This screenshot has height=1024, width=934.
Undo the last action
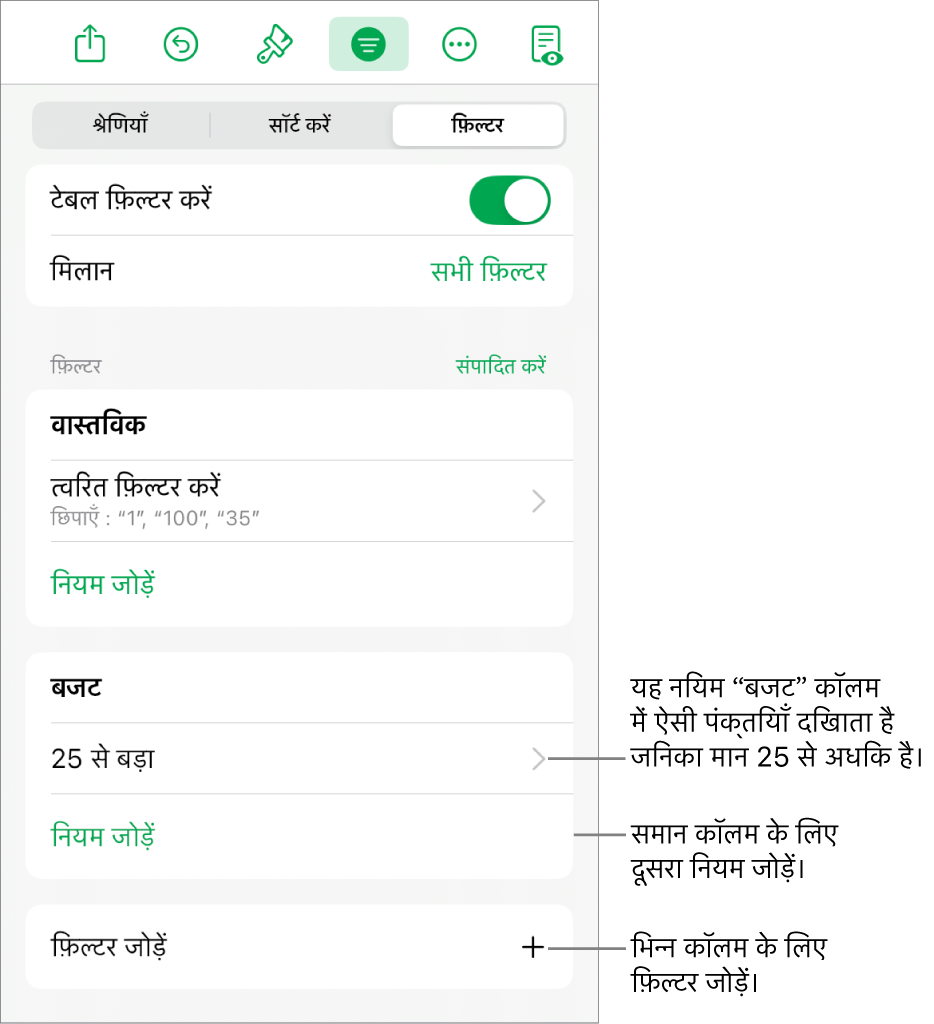click(x=181, y=44)
